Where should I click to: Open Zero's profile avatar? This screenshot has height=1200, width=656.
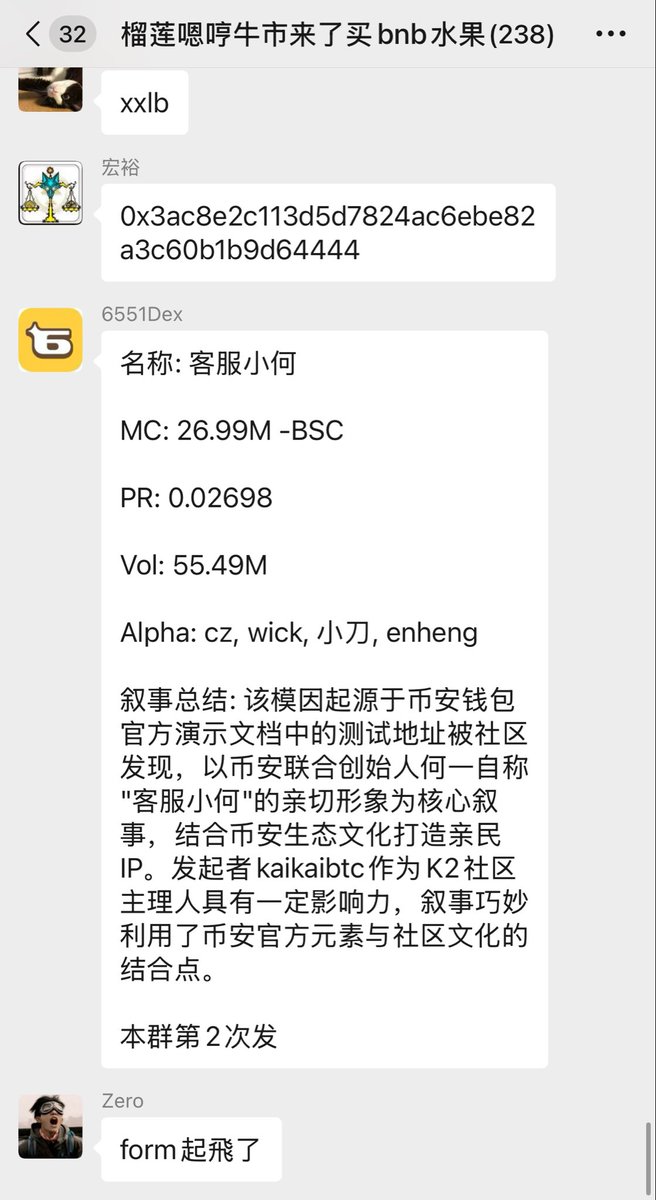[50, 1126]
